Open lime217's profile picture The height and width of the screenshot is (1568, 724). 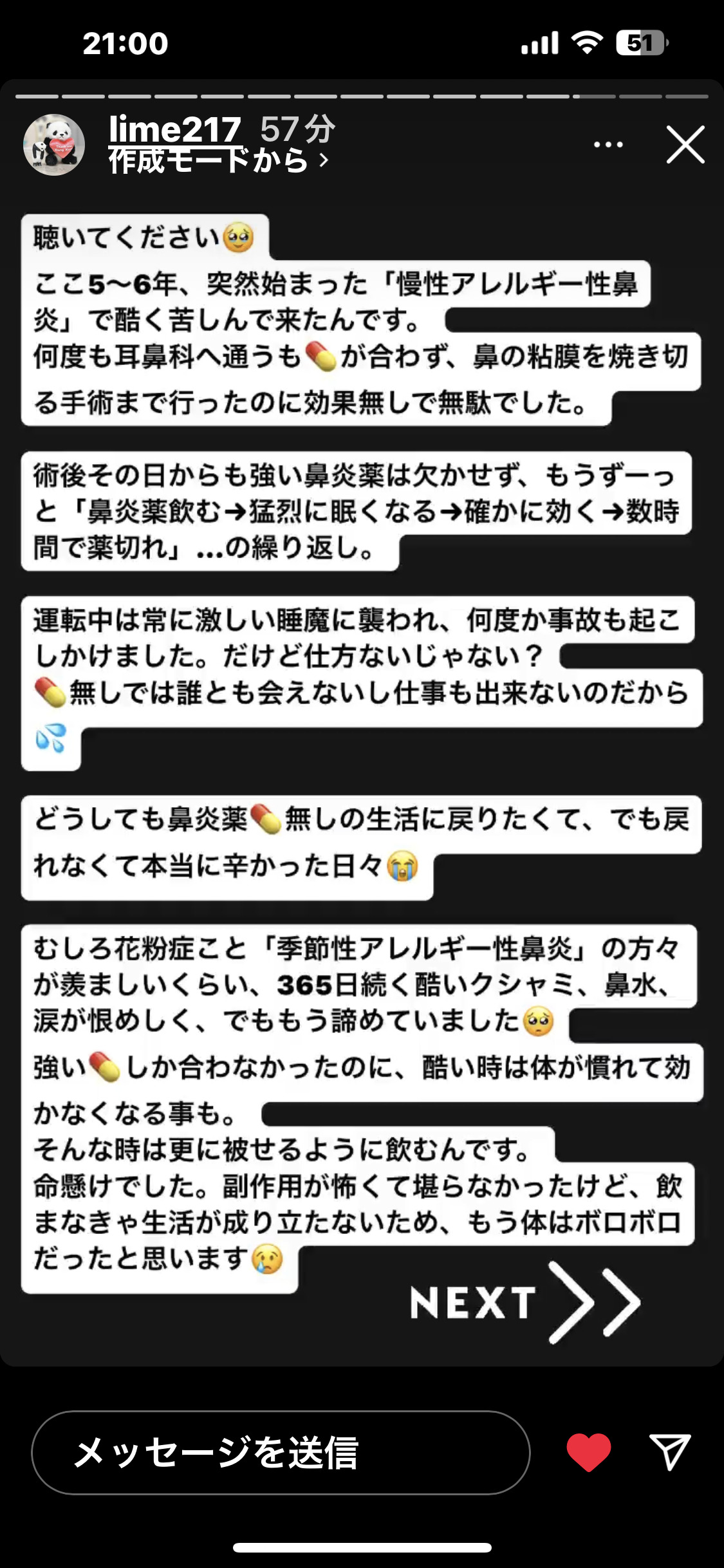click(x=54, y=145)
